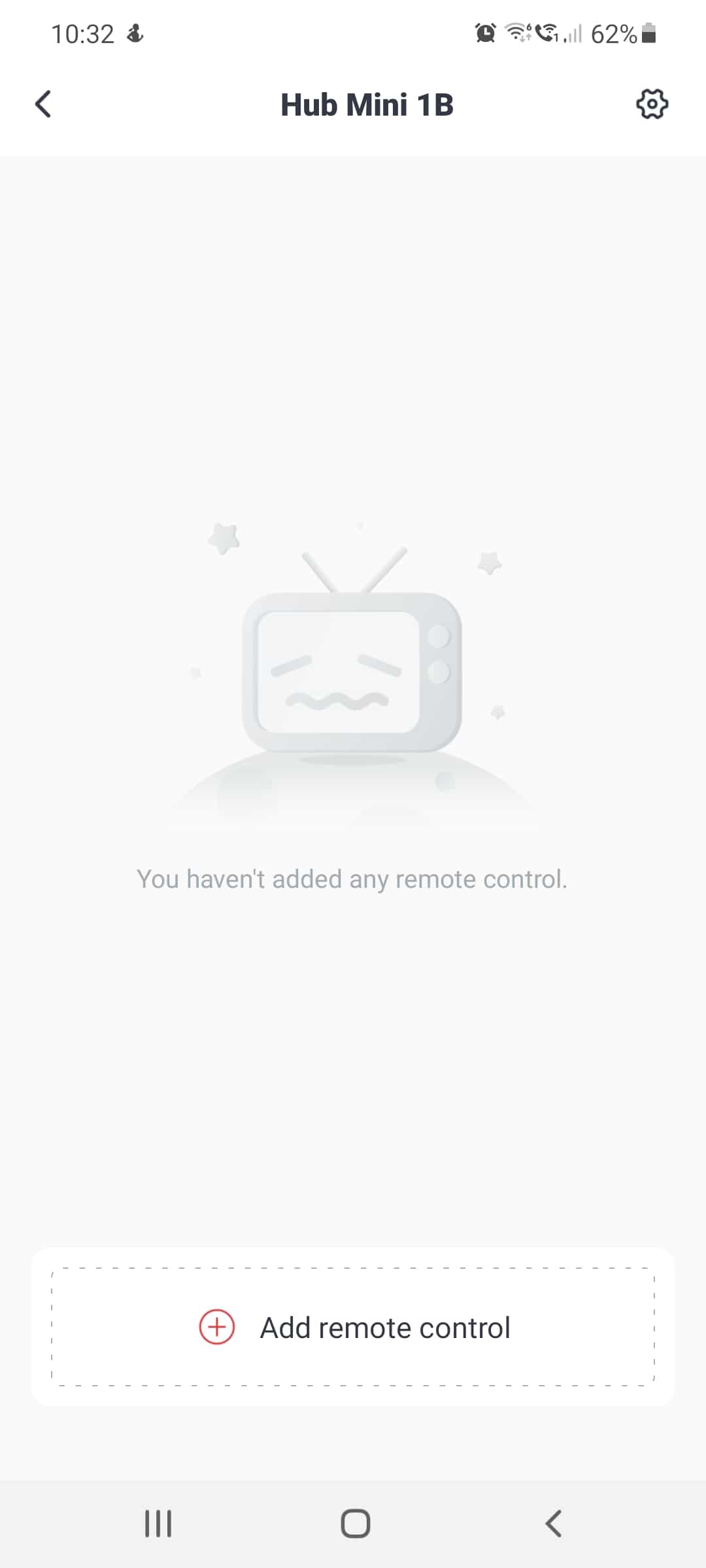Go back using the top-left arrow
The height and width of the screenshot is (1568, 706).
(43, 104)
